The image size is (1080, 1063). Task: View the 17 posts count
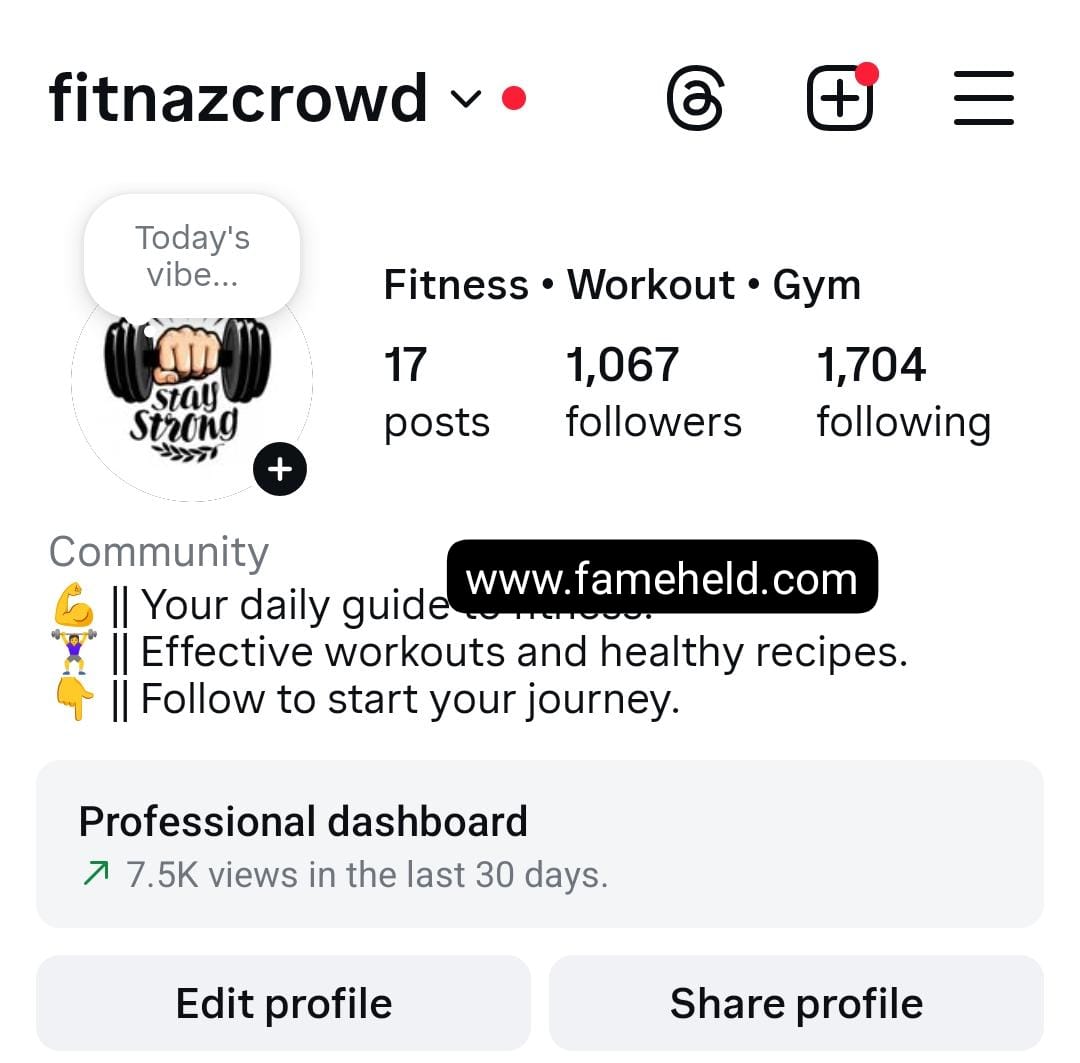pyautogui.click(x=436, y=392)
